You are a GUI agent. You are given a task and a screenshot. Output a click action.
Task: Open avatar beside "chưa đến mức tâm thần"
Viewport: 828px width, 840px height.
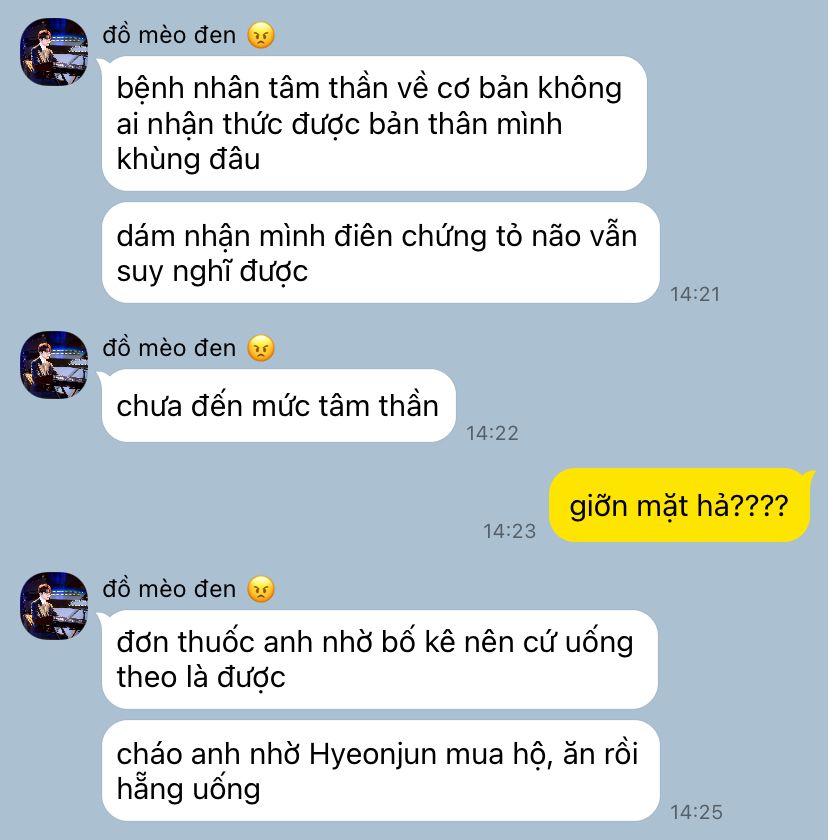click(x=54, y=365)
